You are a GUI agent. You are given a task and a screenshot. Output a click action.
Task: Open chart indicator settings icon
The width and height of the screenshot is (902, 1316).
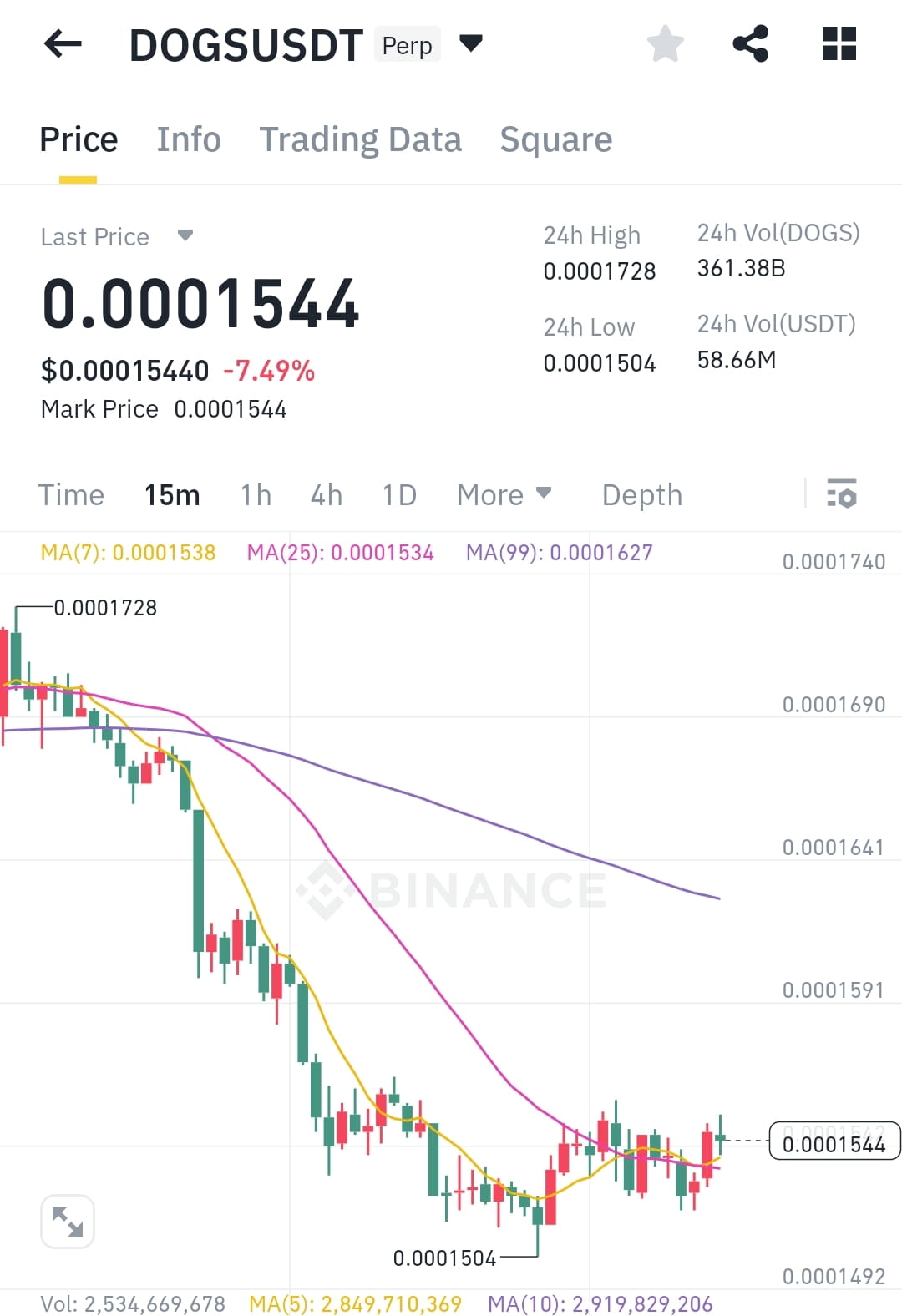(844, 494)
